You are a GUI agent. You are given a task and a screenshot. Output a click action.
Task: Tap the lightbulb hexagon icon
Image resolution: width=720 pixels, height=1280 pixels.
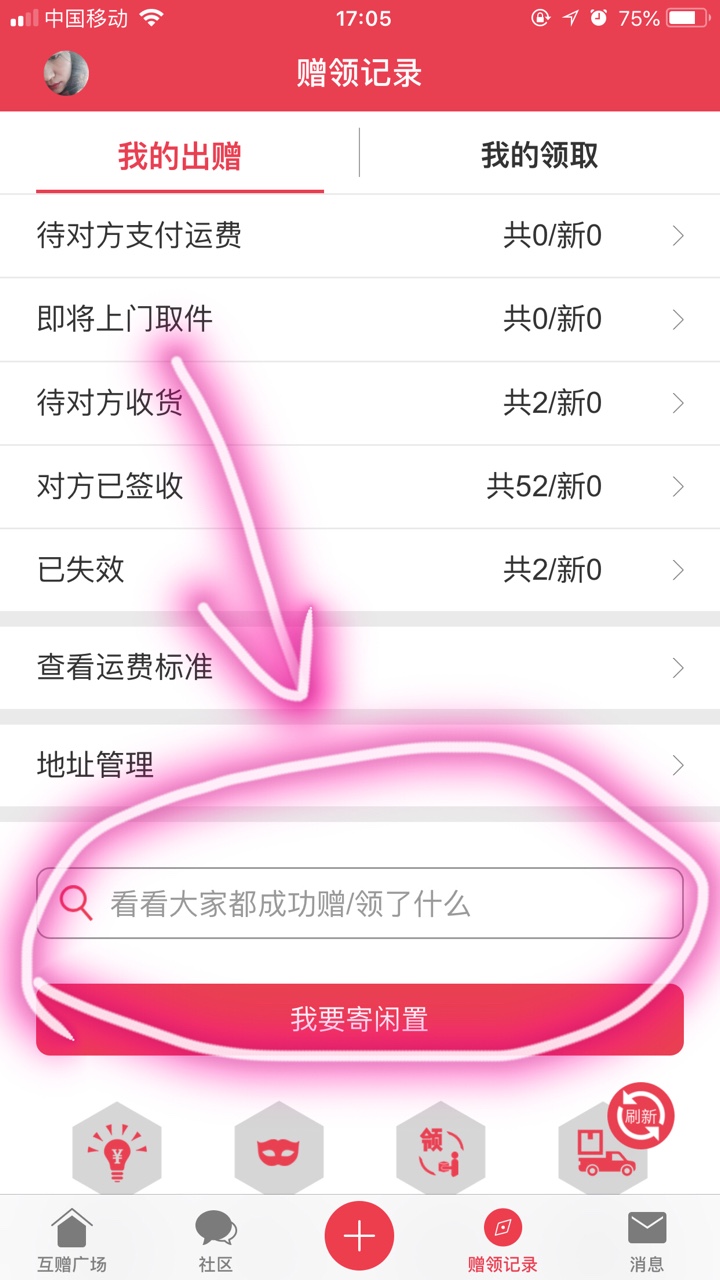tap(117, 1150)
